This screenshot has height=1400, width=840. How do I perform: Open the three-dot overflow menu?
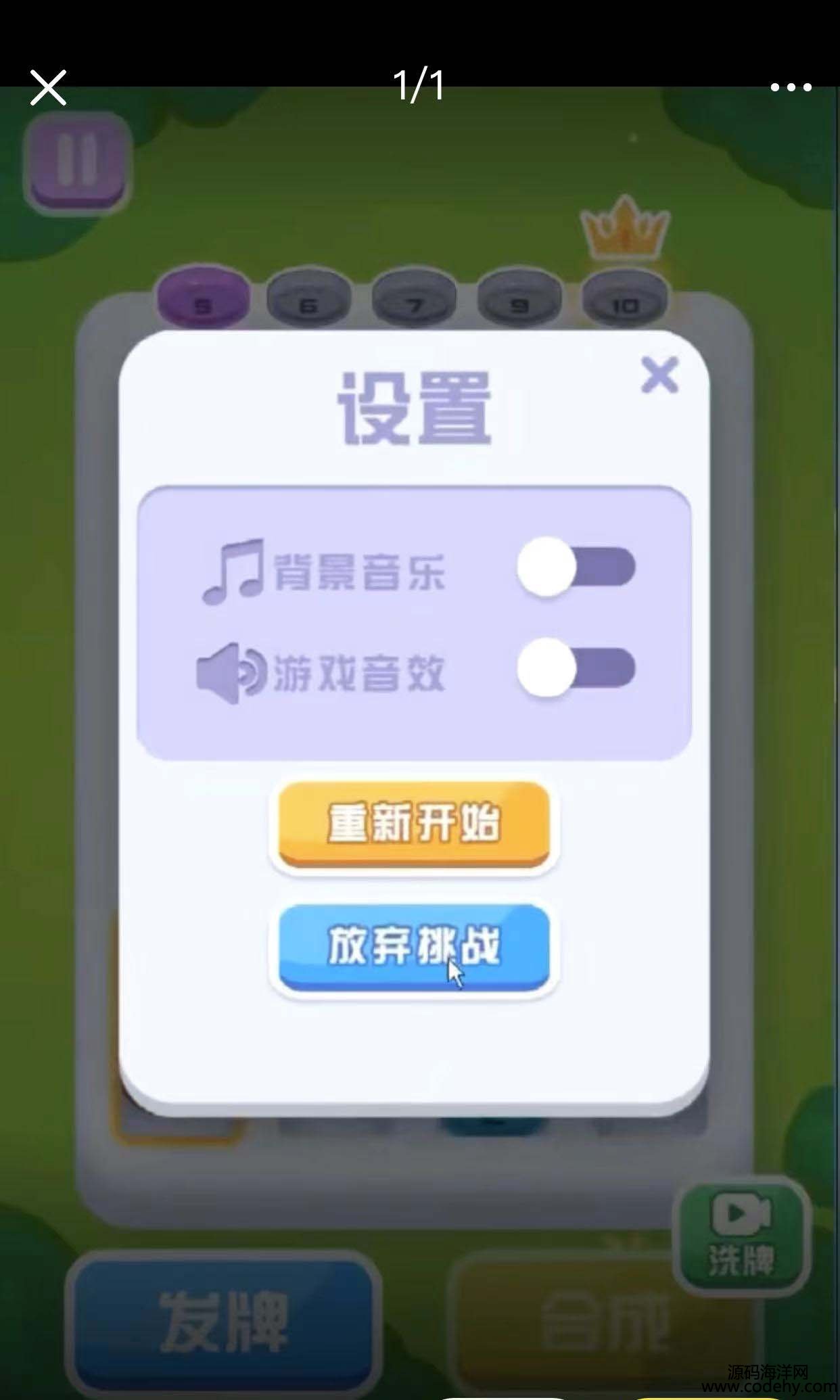pyautogui.click(x=790, y=87)
